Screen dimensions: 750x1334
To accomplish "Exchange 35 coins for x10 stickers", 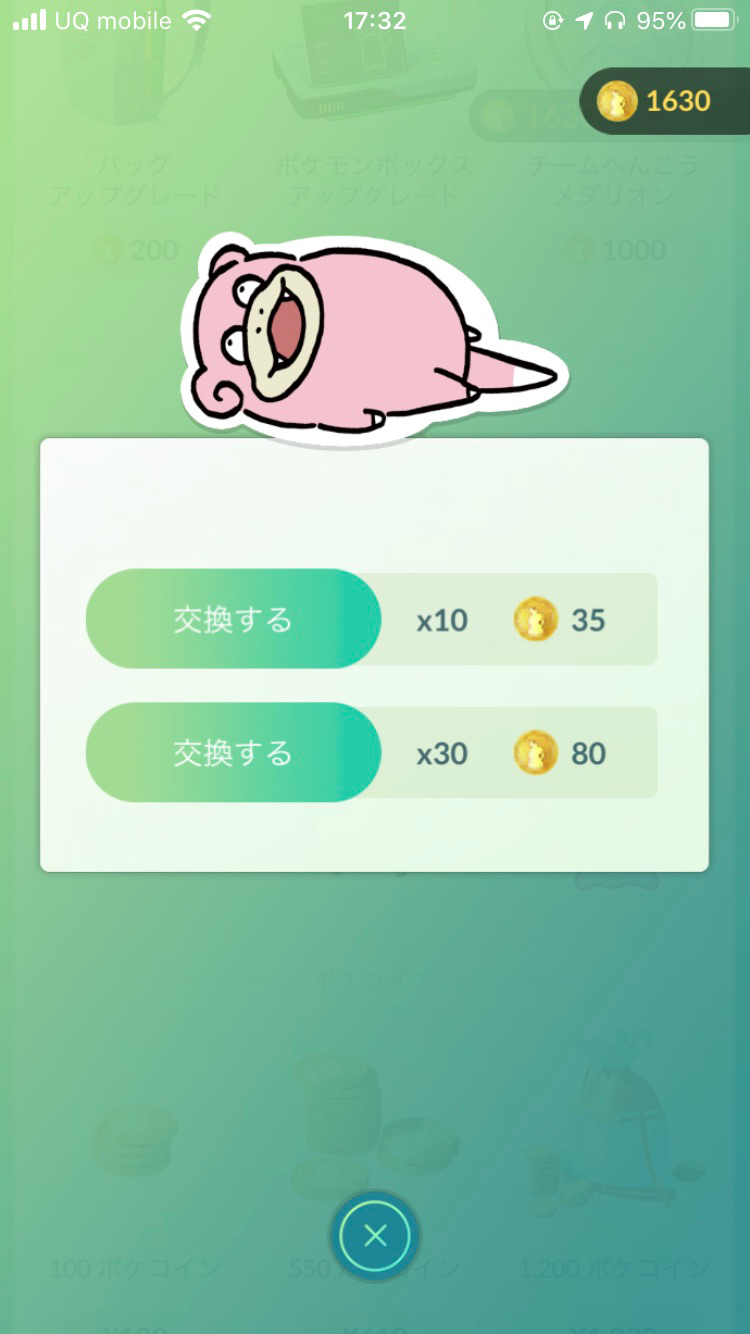I will pyautogui.click(x=233, y=619).
